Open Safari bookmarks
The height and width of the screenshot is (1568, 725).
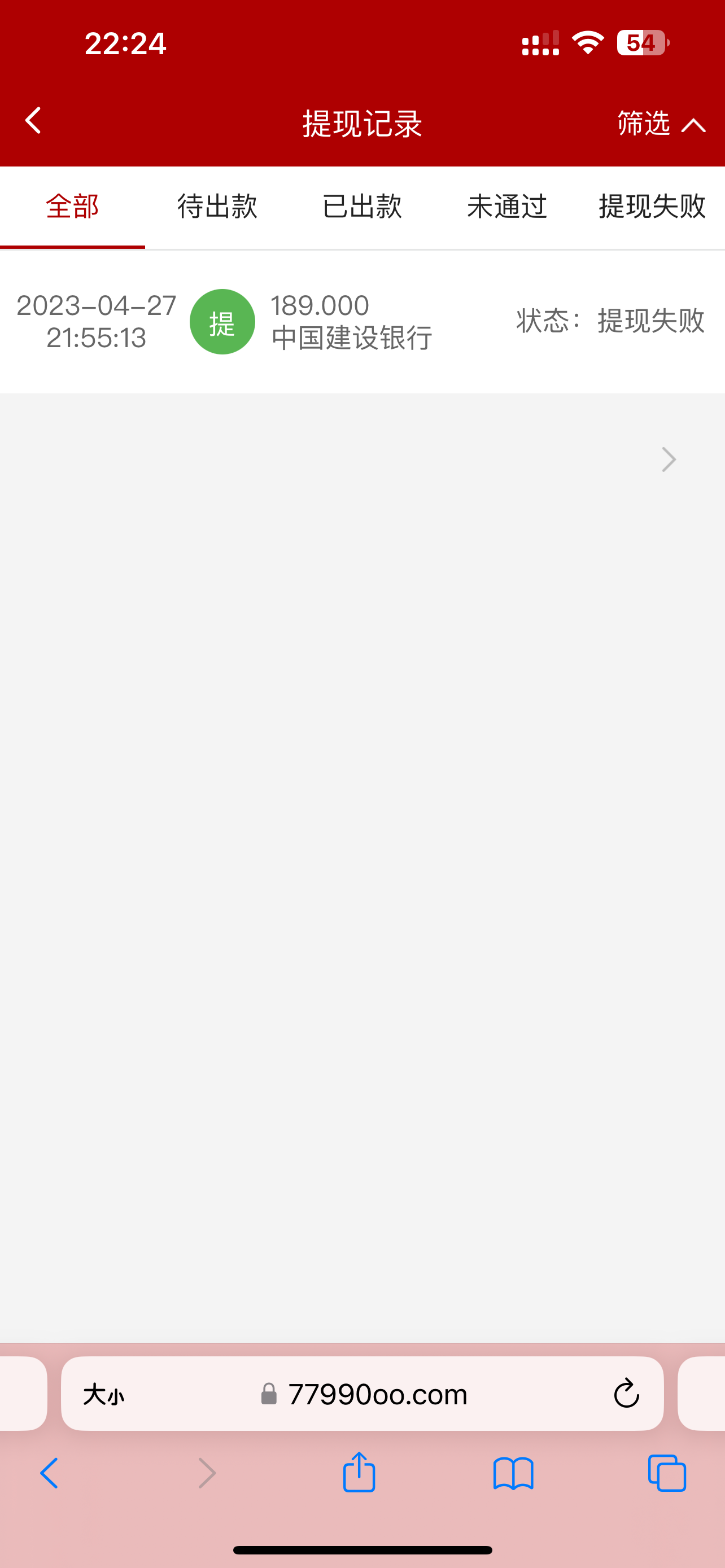click(513, 1474)
